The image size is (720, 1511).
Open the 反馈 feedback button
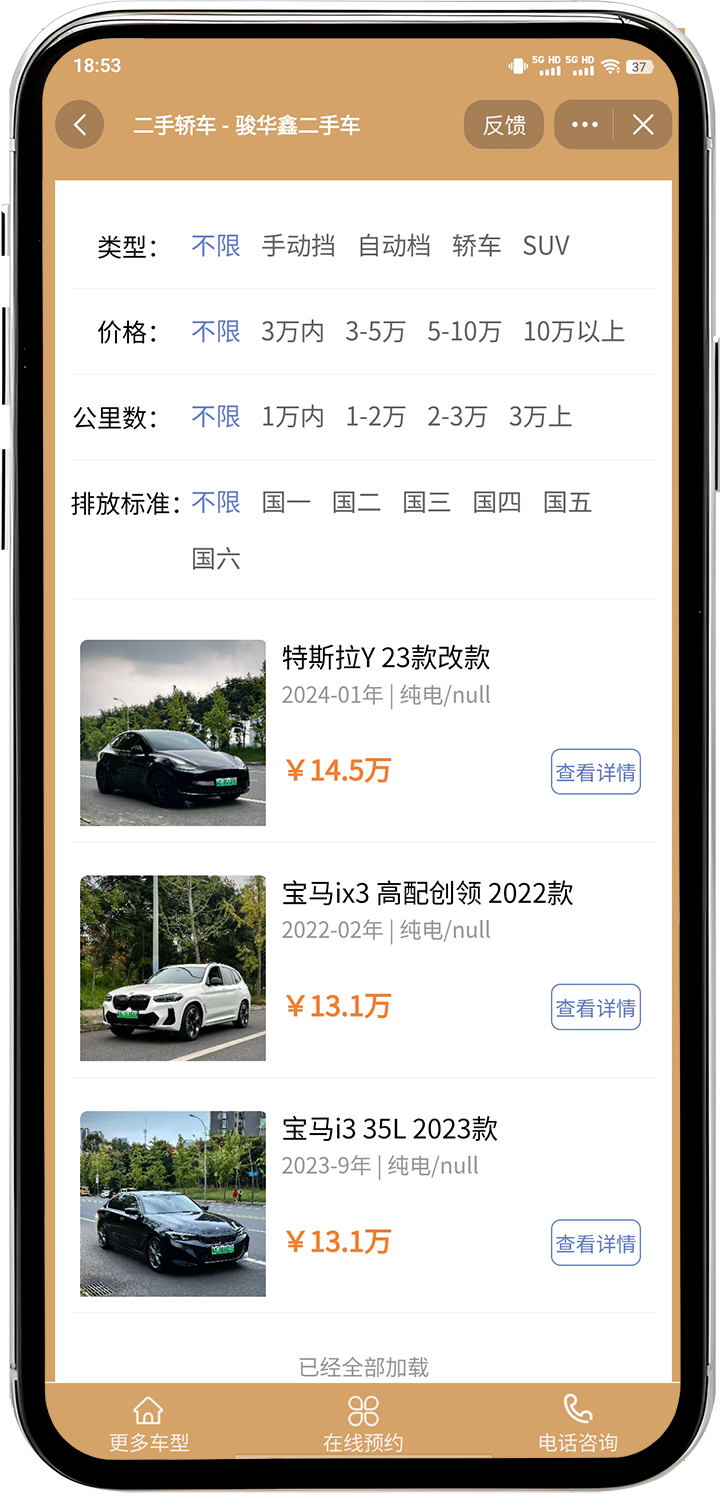pyautogui.click(x=504, y=125)
